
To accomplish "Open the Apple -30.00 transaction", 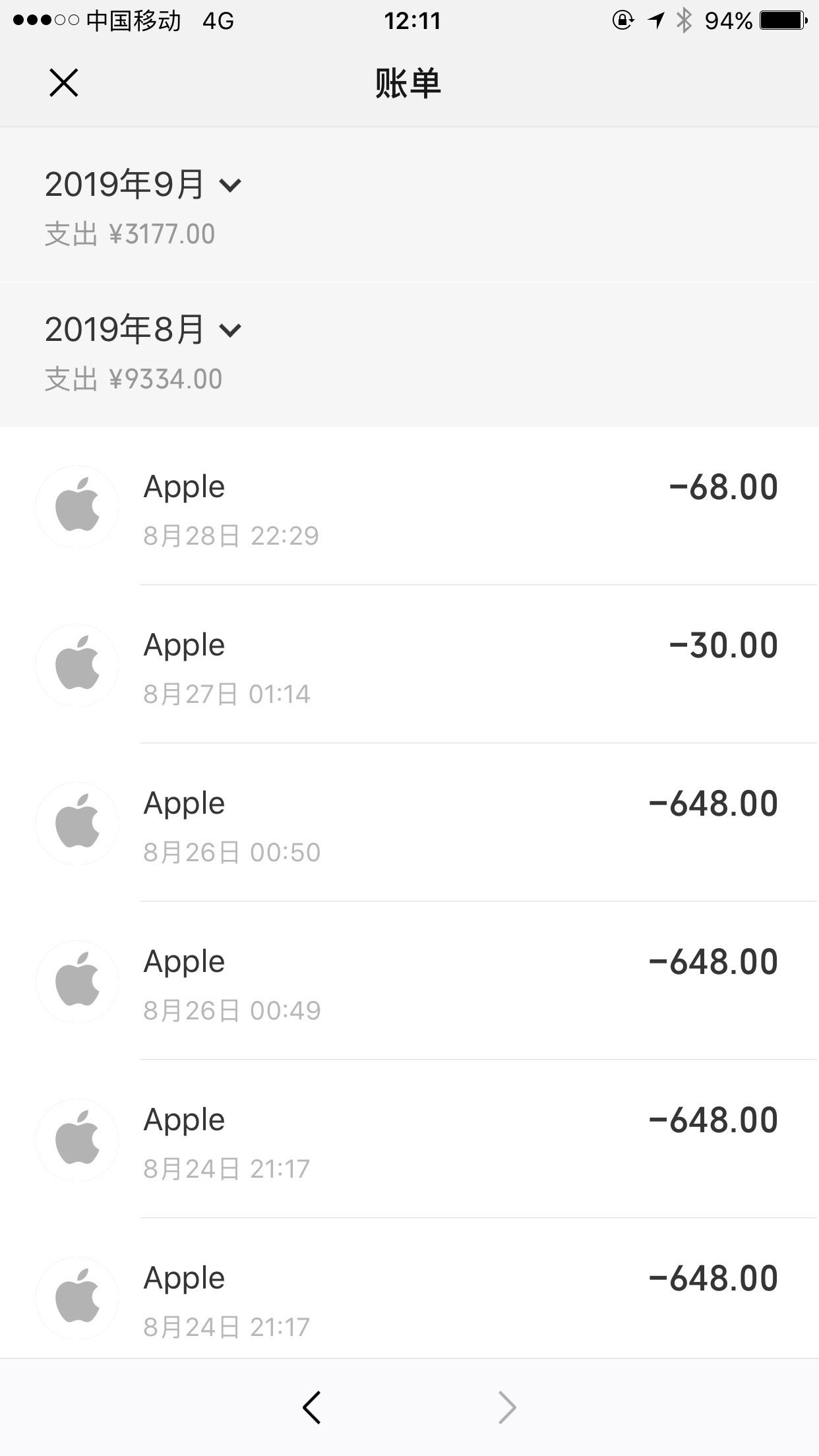I will pyautogui.click(x=409, y=665).
